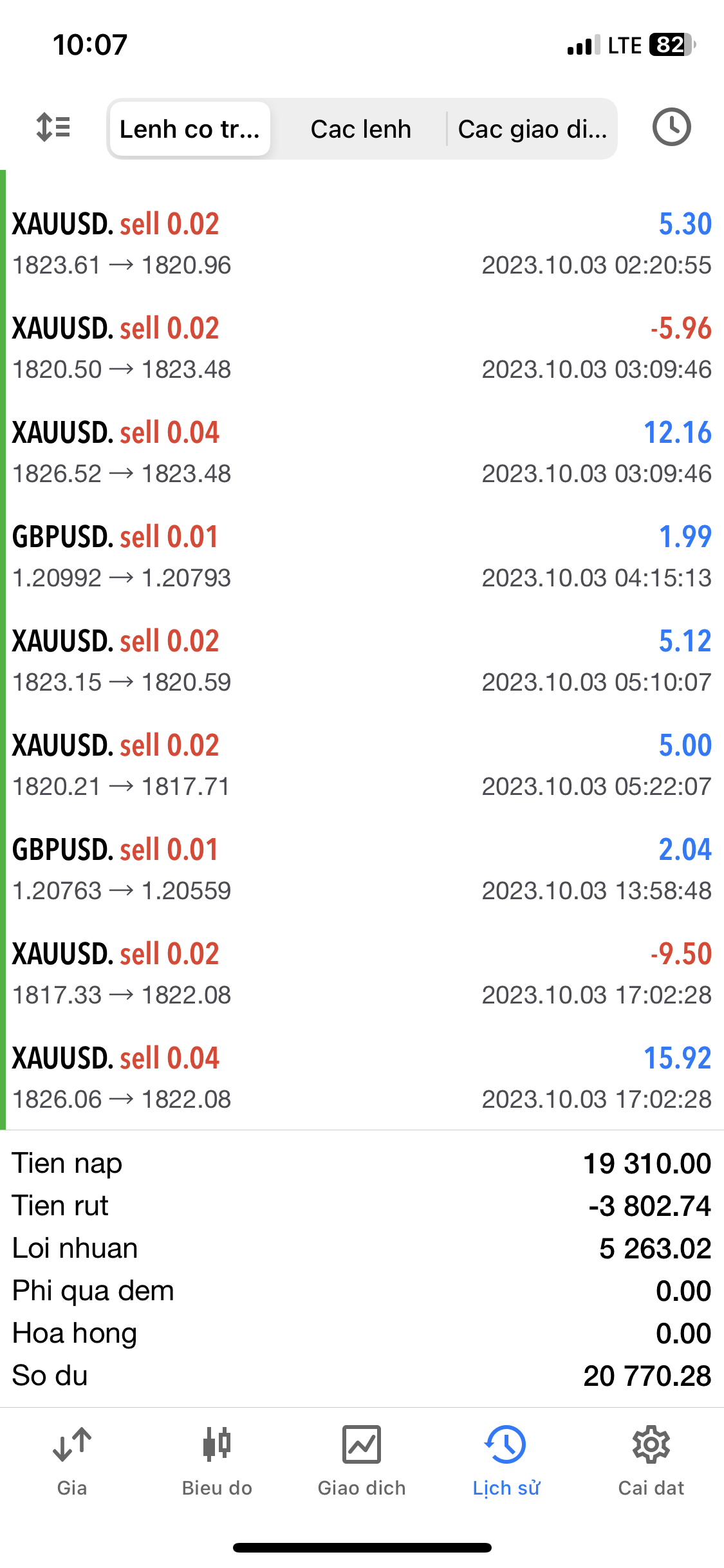724x1568 pixels.
Task: Switch to the Cac lenh segment
Action: click(360, 129)
